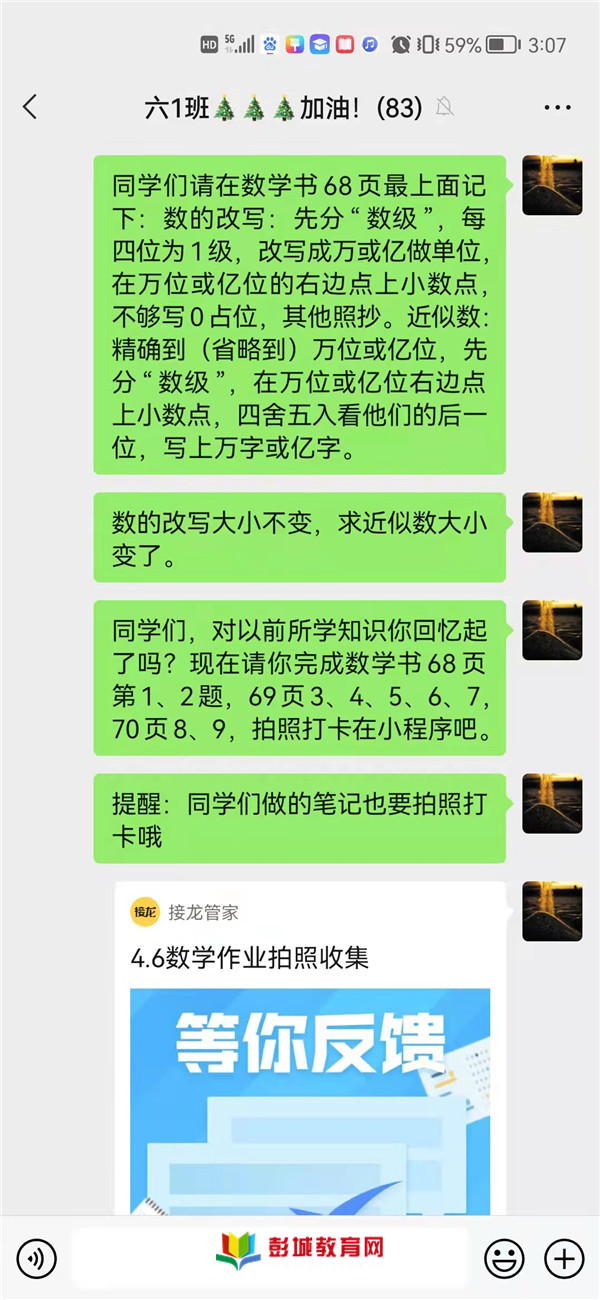Switch to voice message input
Image resolution: width=600 pixels, height=1300 pixels.
point(36,1257)
